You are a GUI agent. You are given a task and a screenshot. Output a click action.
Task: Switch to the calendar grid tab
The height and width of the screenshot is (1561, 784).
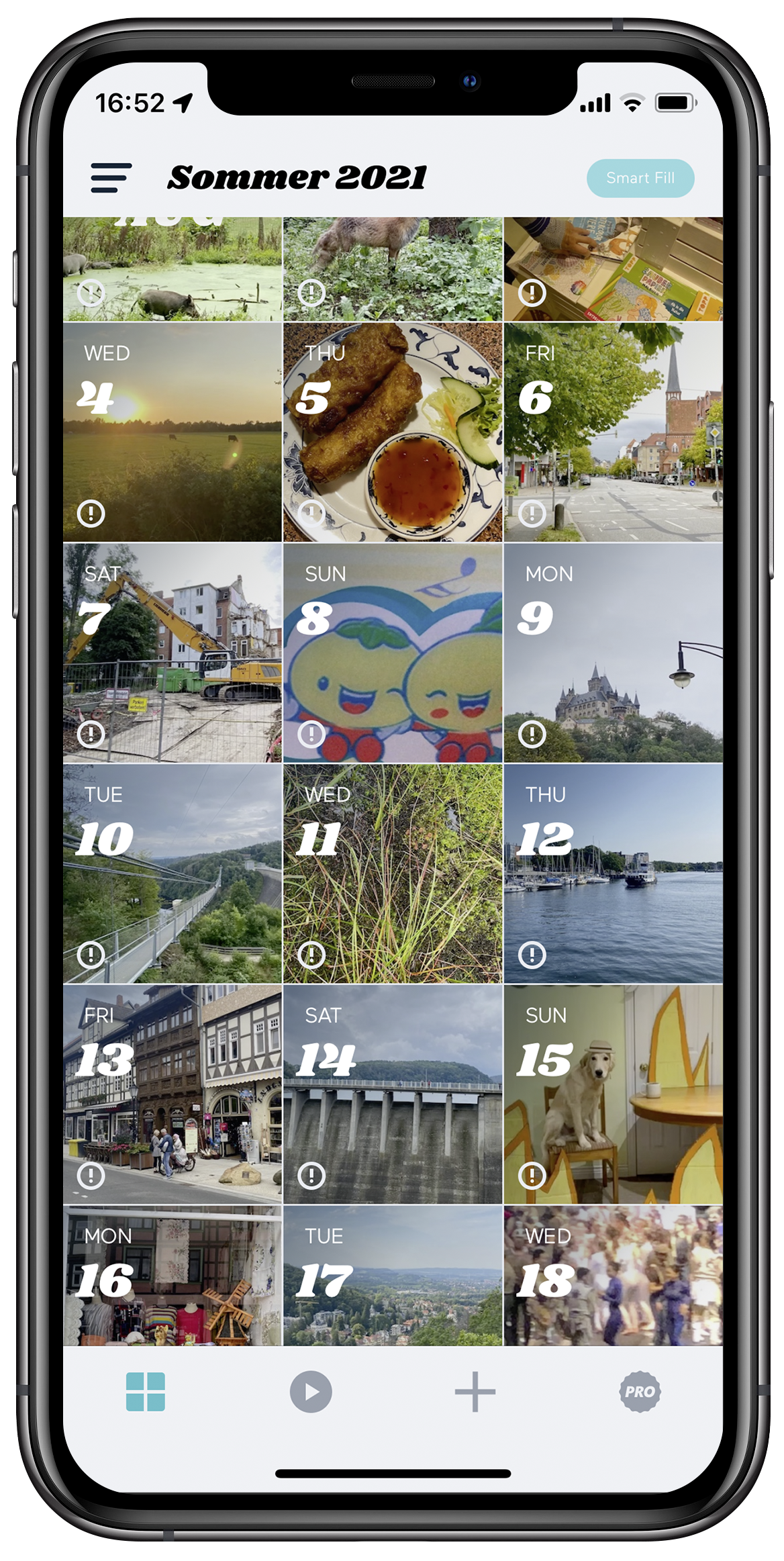click(x=145, y=1392)
